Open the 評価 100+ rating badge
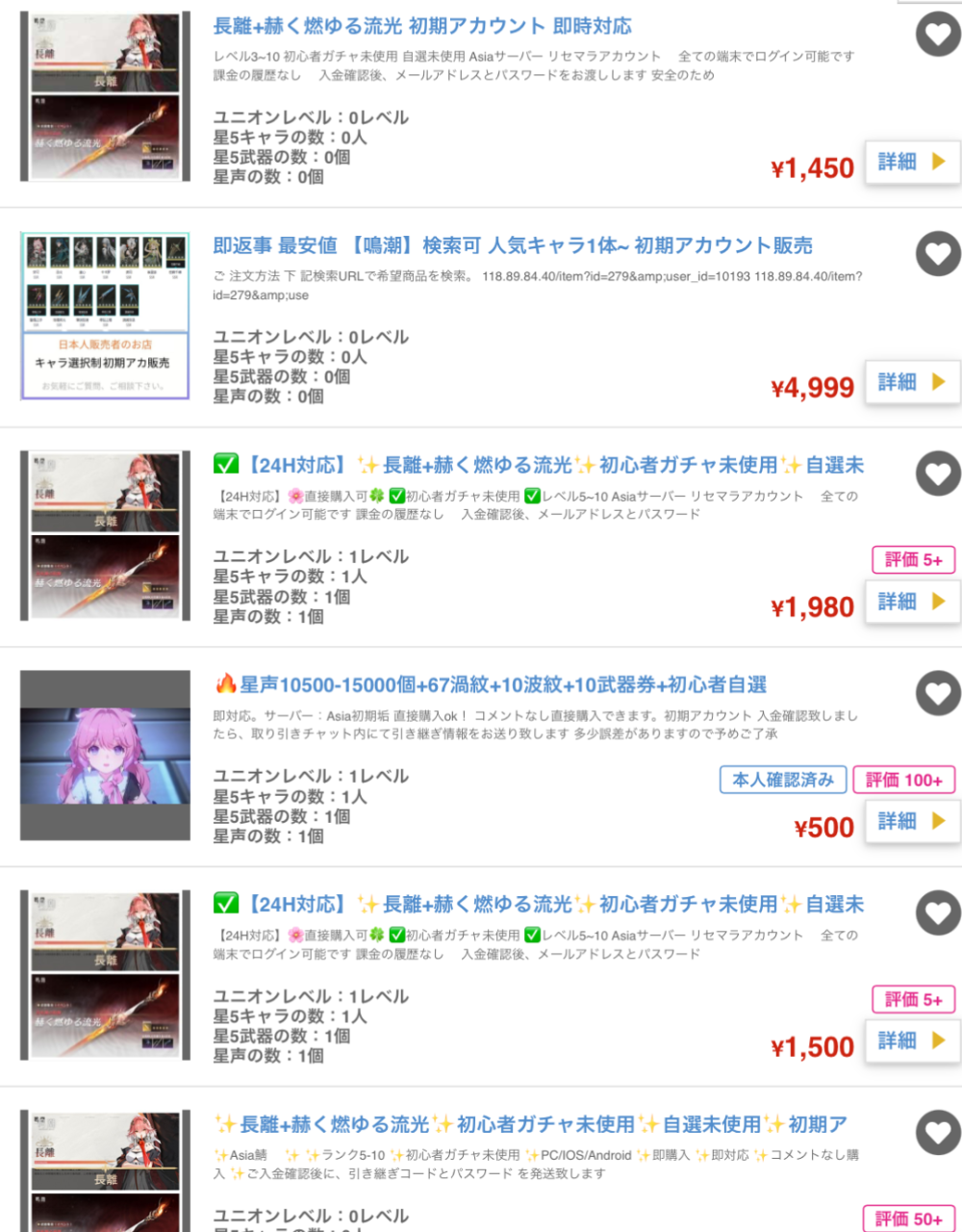This screenshot has width=962, height=1232. [x=903, y=780]
